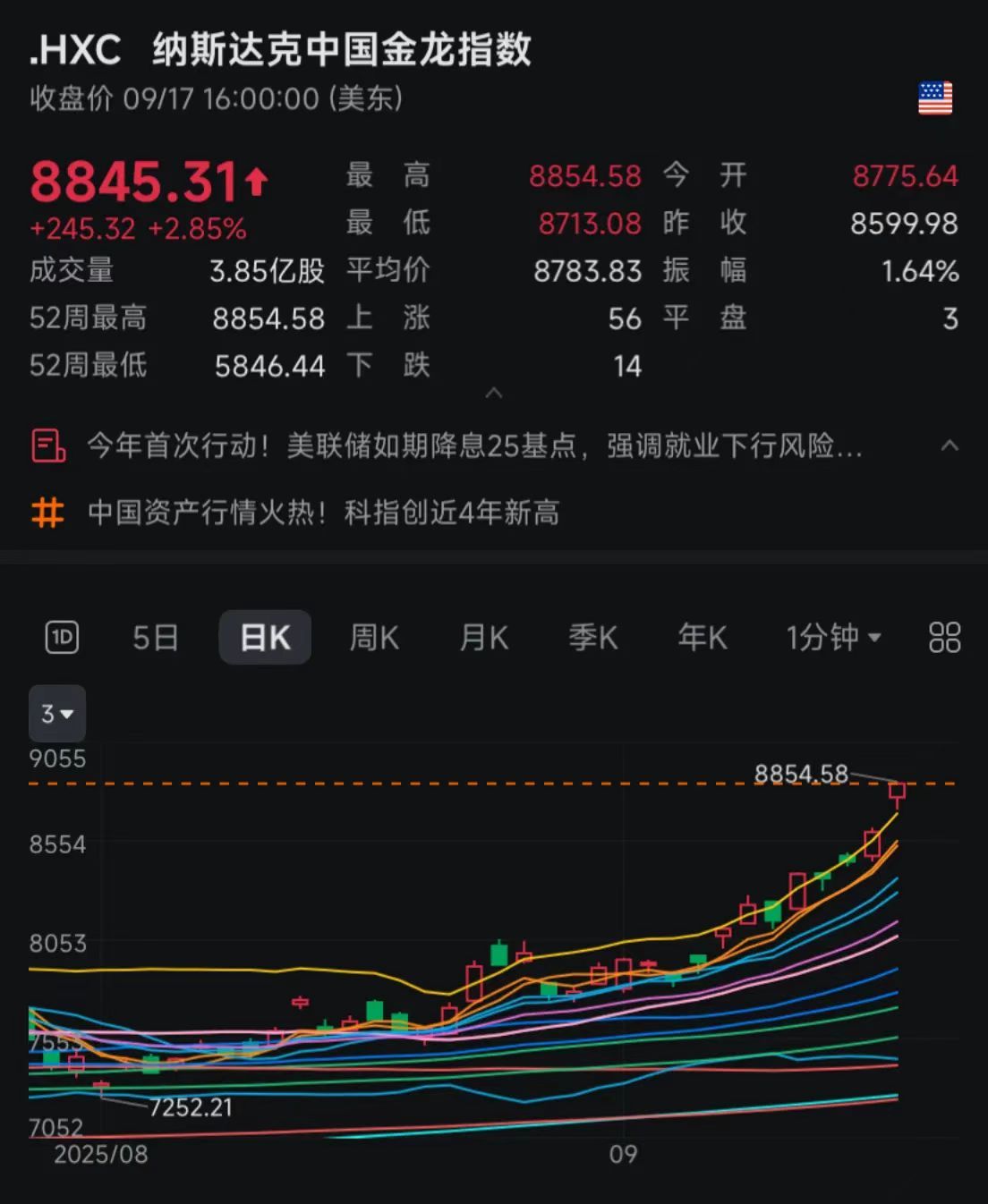Open the 1分钟 time interval dropdown
This screenshot has height=1204, width=988.
pos(832,637)
